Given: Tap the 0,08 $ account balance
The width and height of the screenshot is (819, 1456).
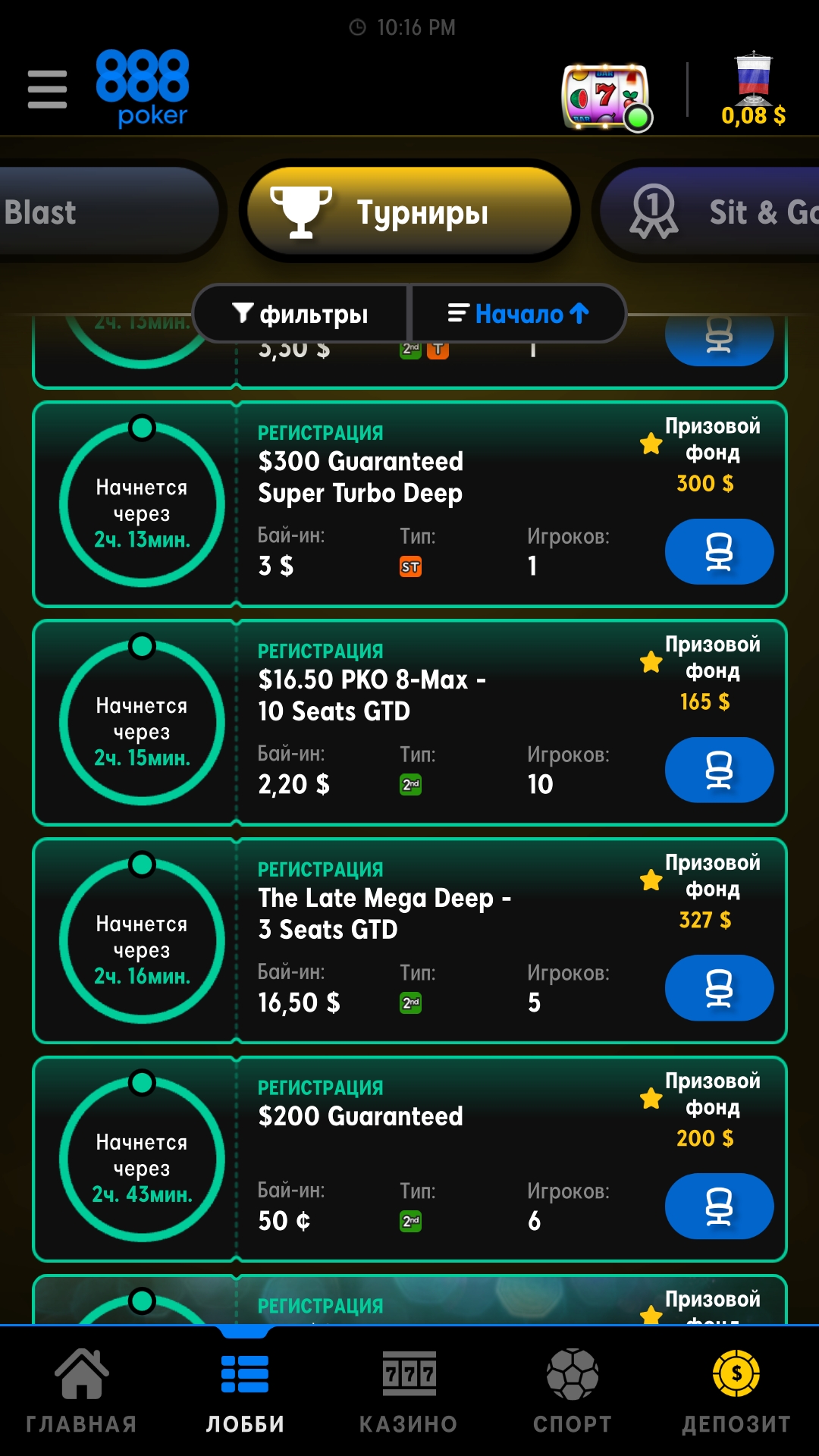Looking at the screenshot, I should pos(753,116).
